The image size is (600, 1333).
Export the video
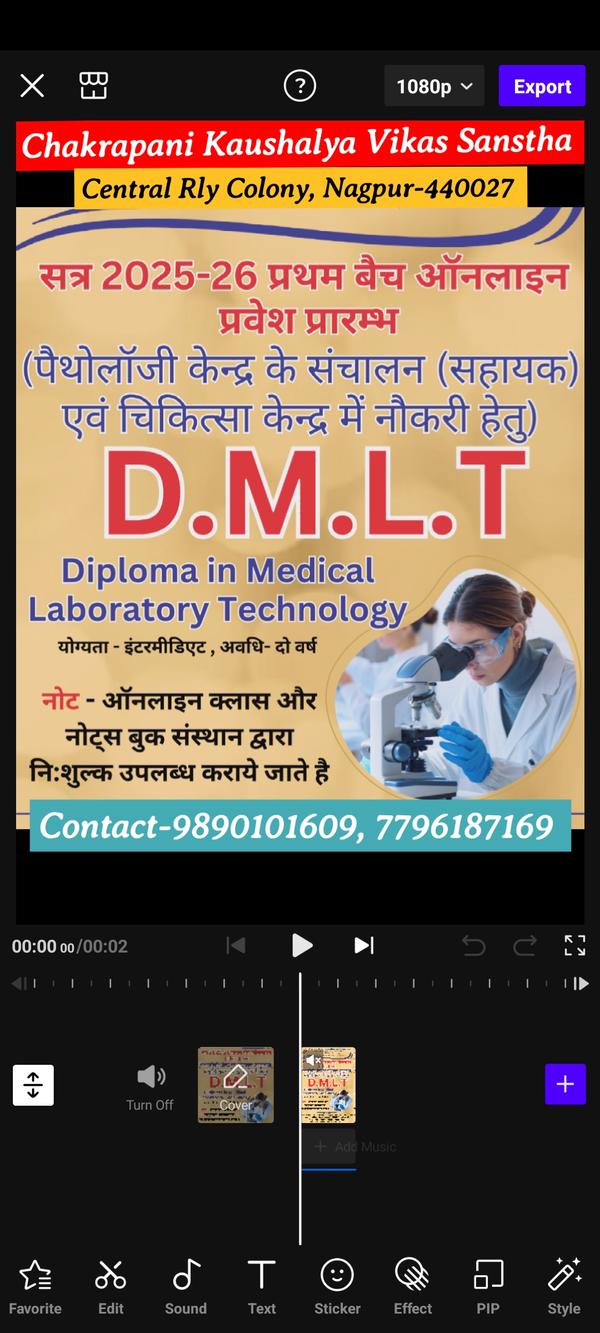[542, 86]
